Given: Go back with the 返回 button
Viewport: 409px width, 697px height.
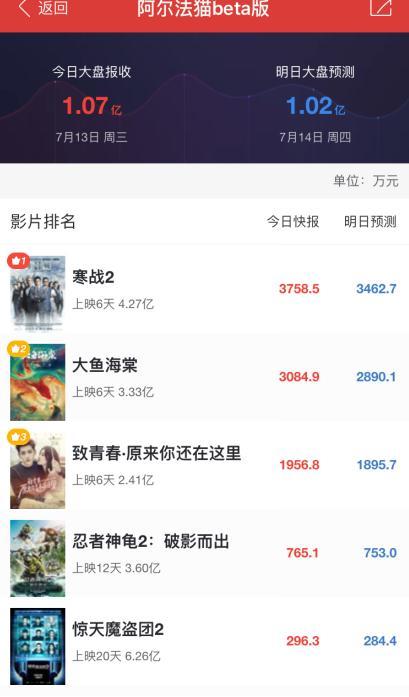Looking at the screenshot, I should (x=43, y=8).
